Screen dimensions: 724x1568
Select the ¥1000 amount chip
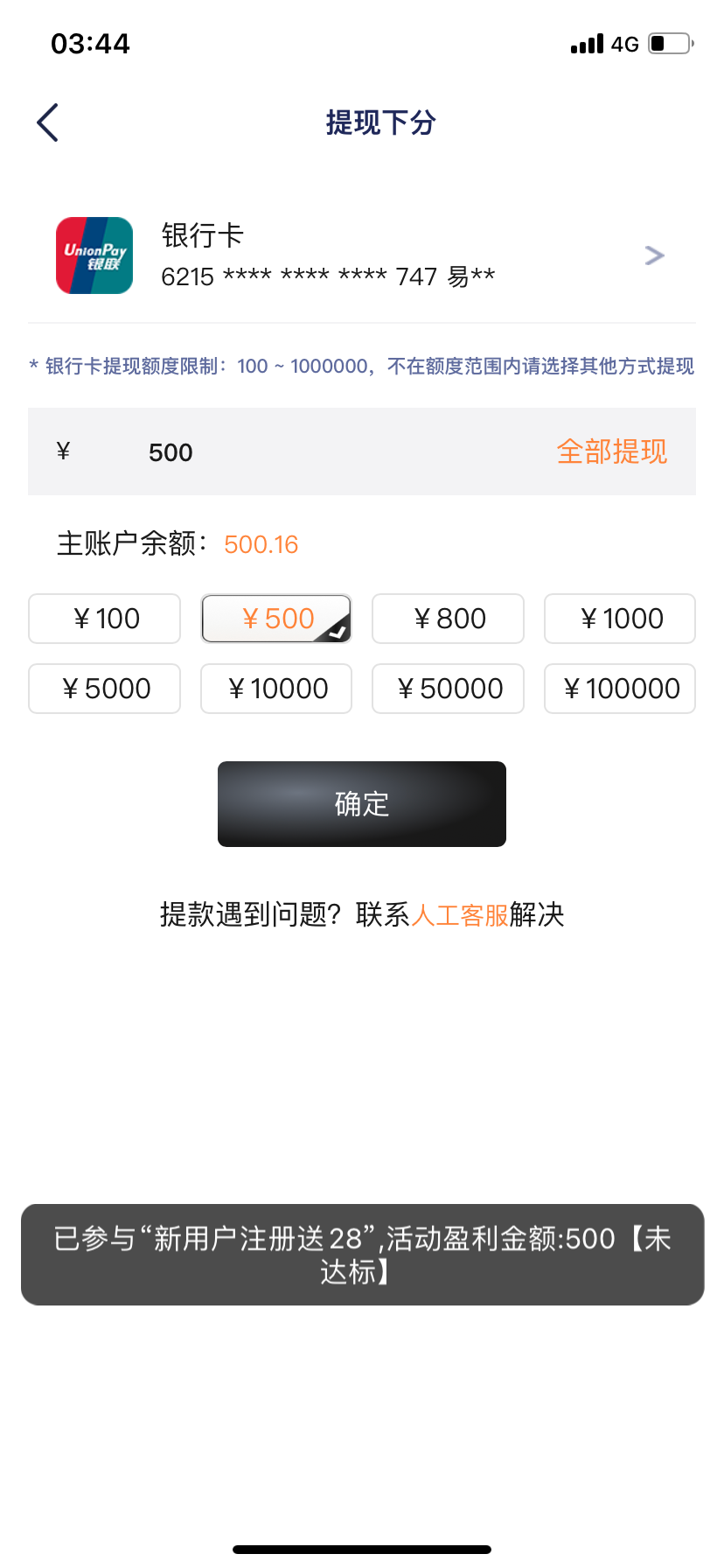(x=620, y=619)
